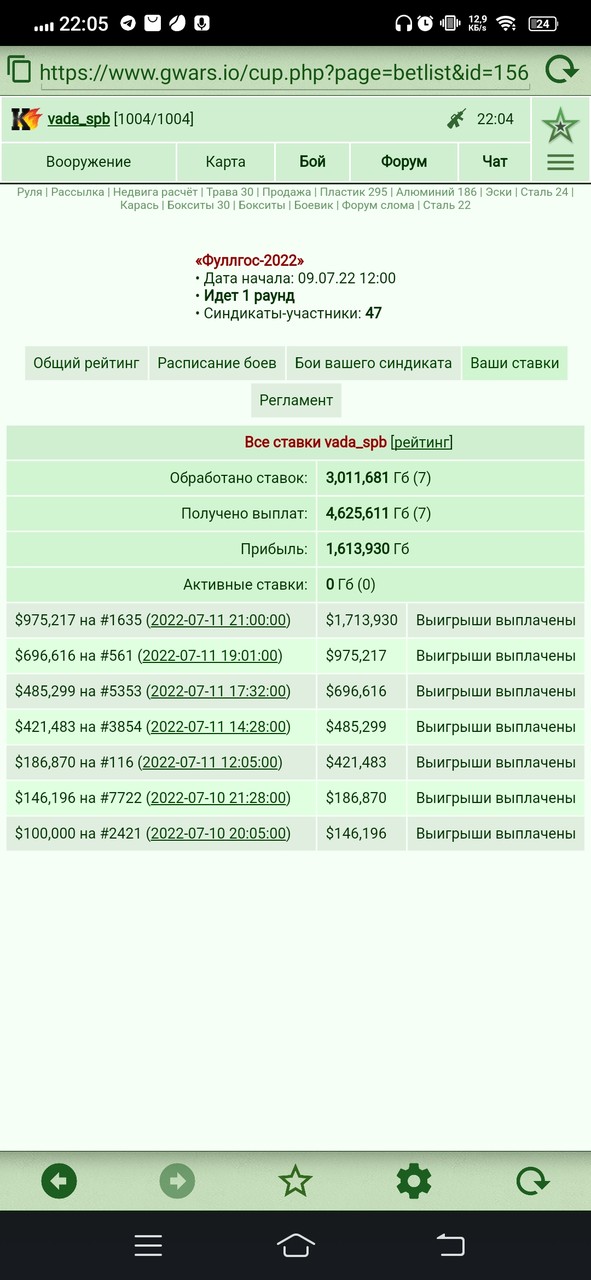Go to Карта section
The width and height of the screenshot is (591, 1280).
pyautogui.click(x=225, y=162)
